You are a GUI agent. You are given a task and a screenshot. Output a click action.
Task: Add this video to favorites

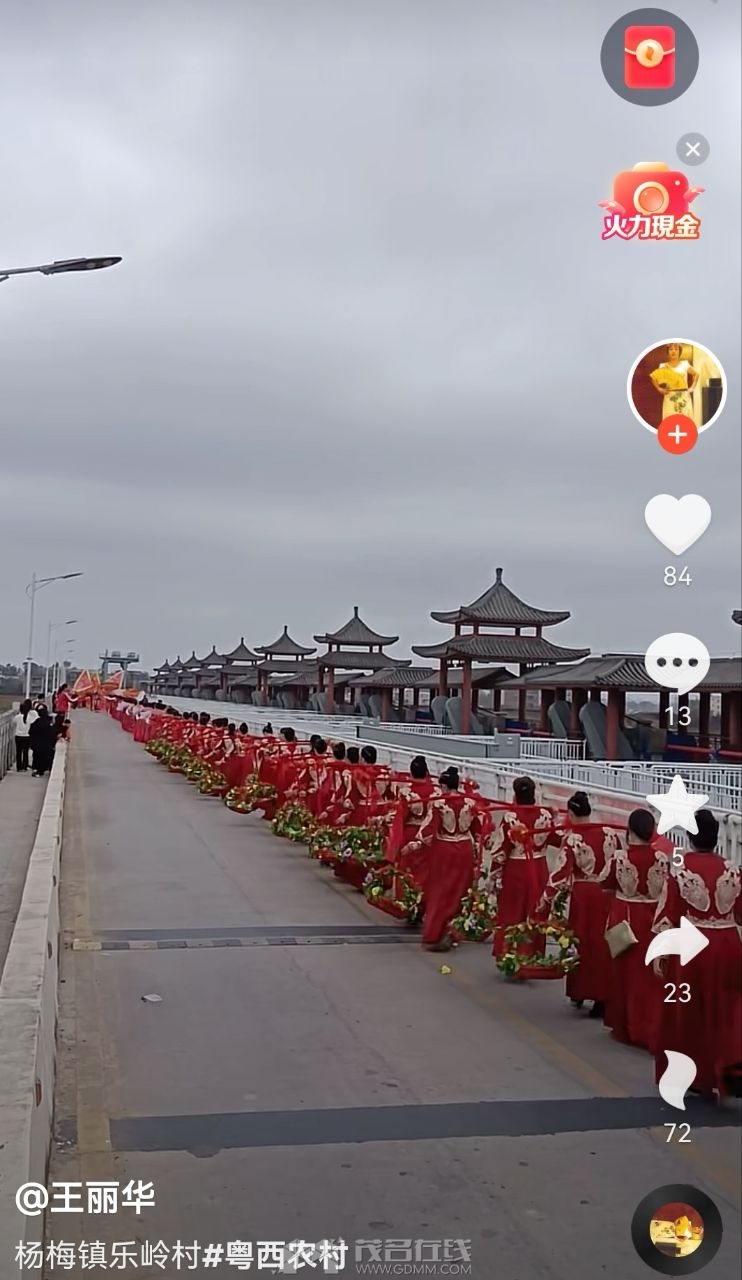[x=677, y=805]
